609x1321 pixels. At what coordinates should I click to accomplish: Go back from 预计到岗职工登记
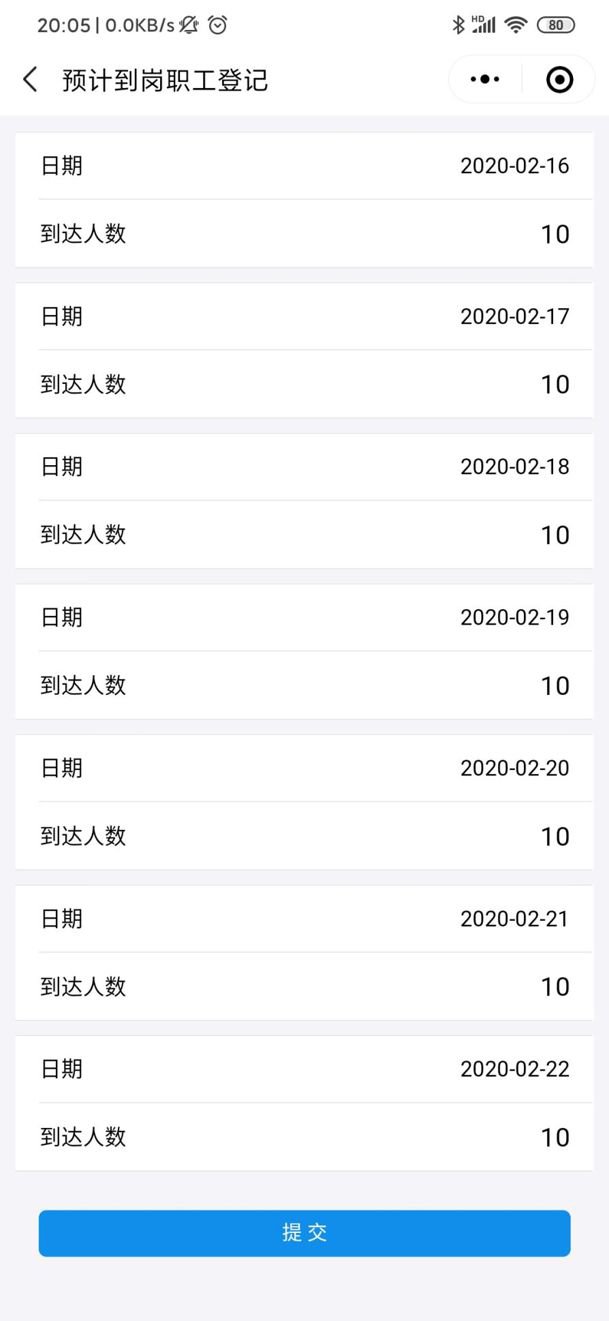point(31,80)
